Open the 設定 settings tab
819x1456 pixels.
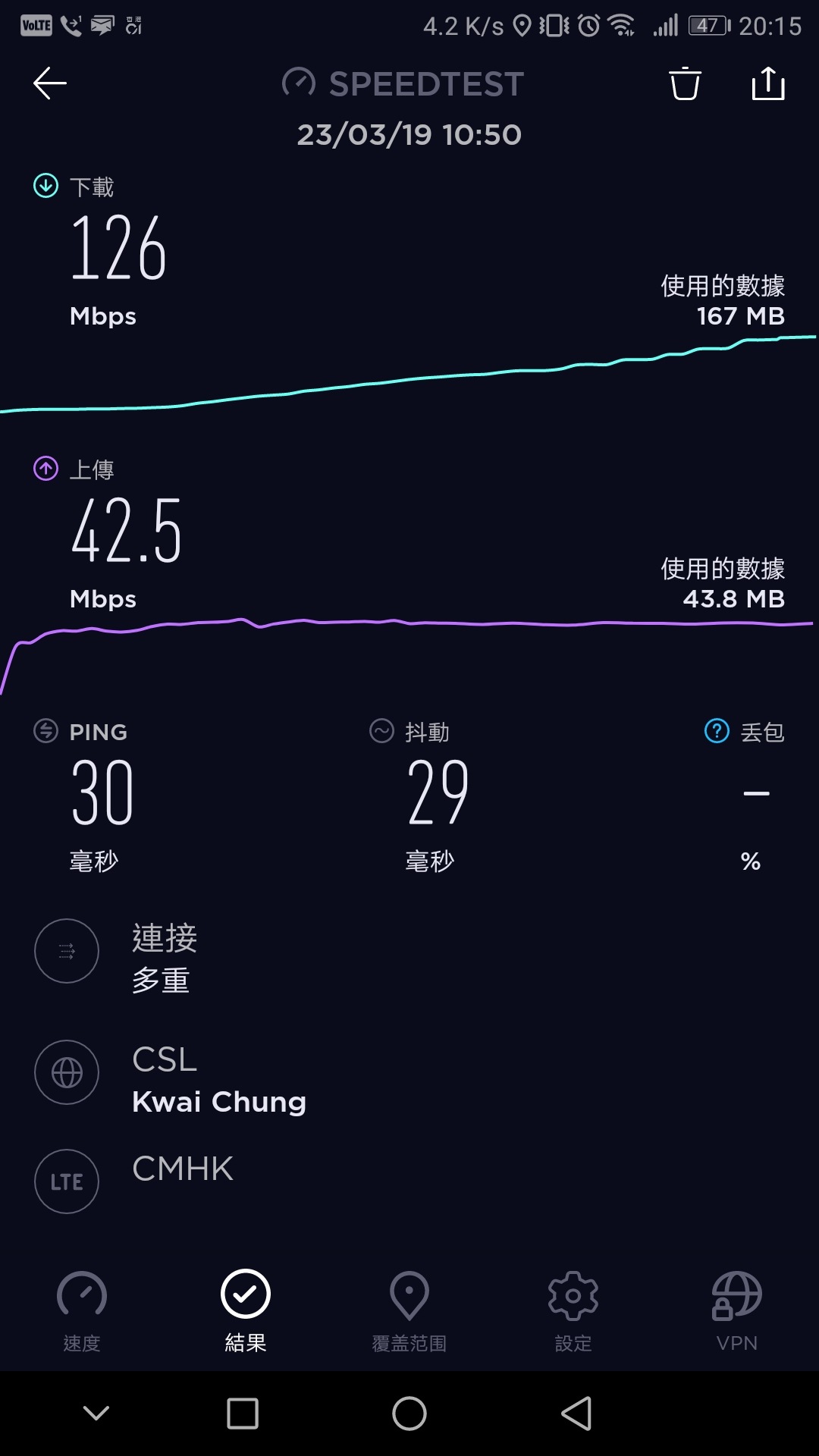click(573, 1312)
